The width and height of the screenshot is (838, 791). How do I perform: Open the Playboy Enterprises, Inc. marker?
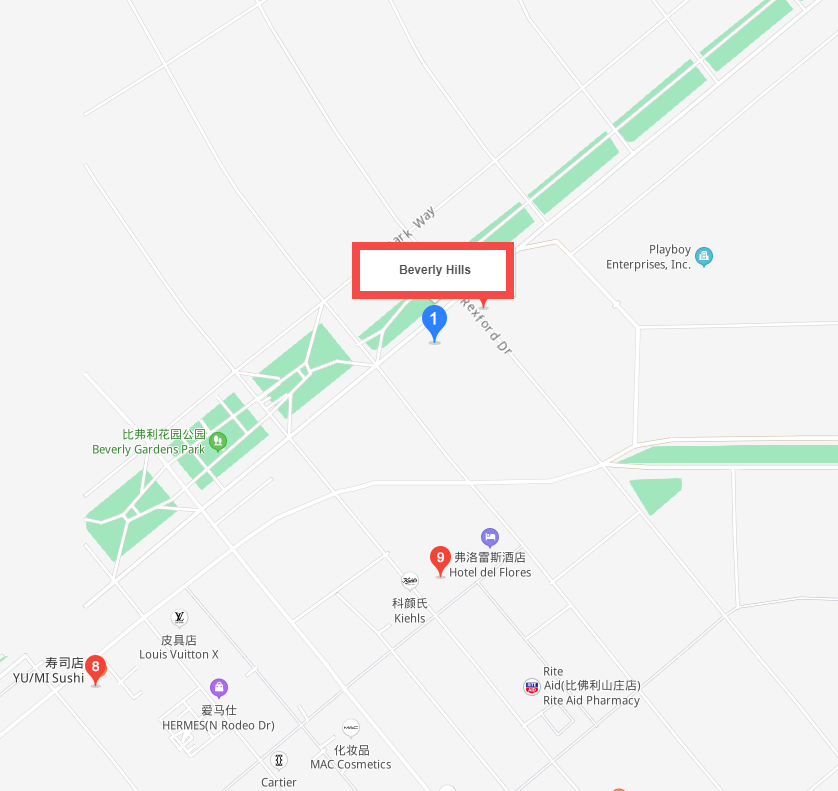(x=704, y=257)
